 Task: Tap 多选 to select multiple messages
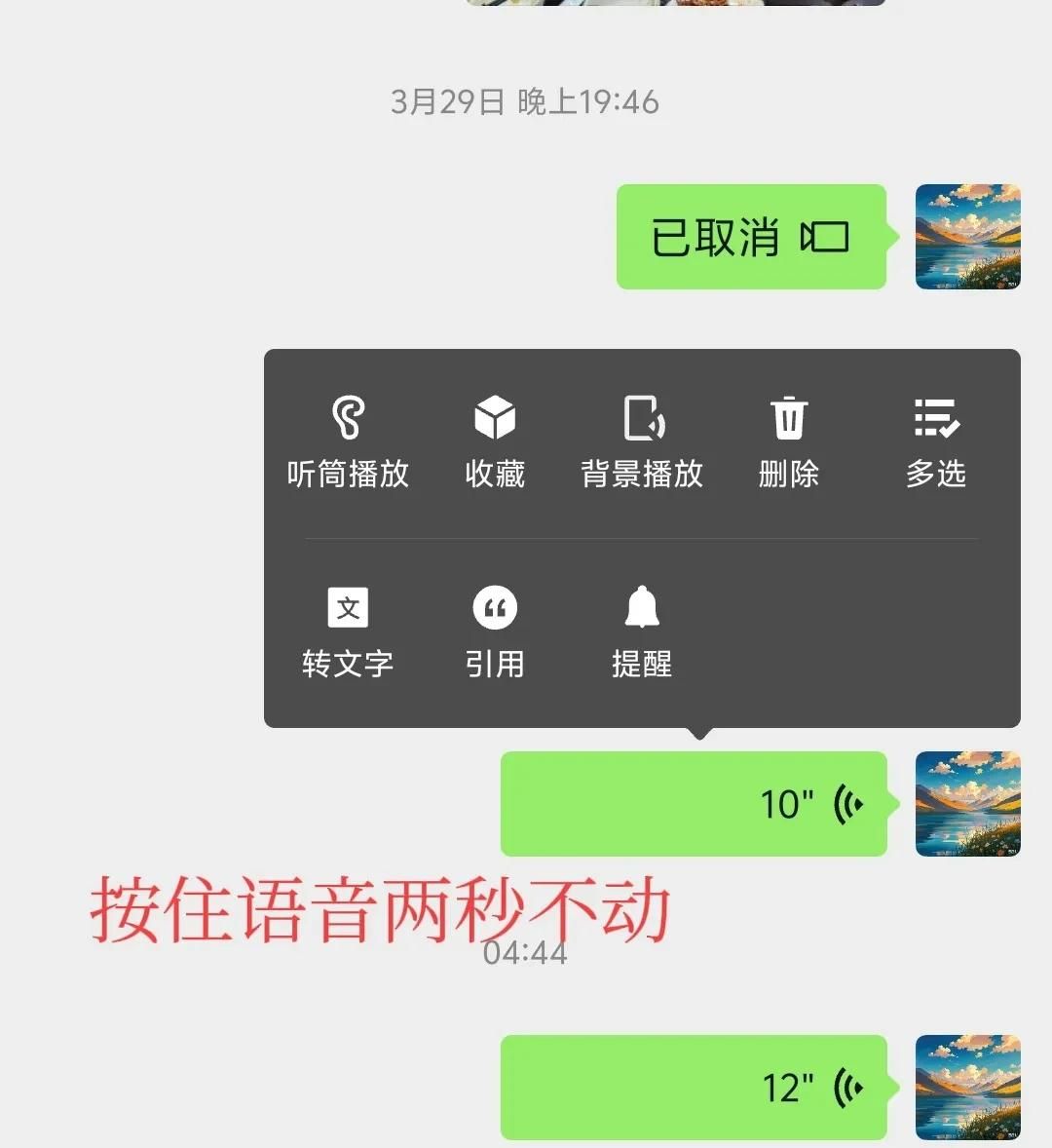pos(935,441)
